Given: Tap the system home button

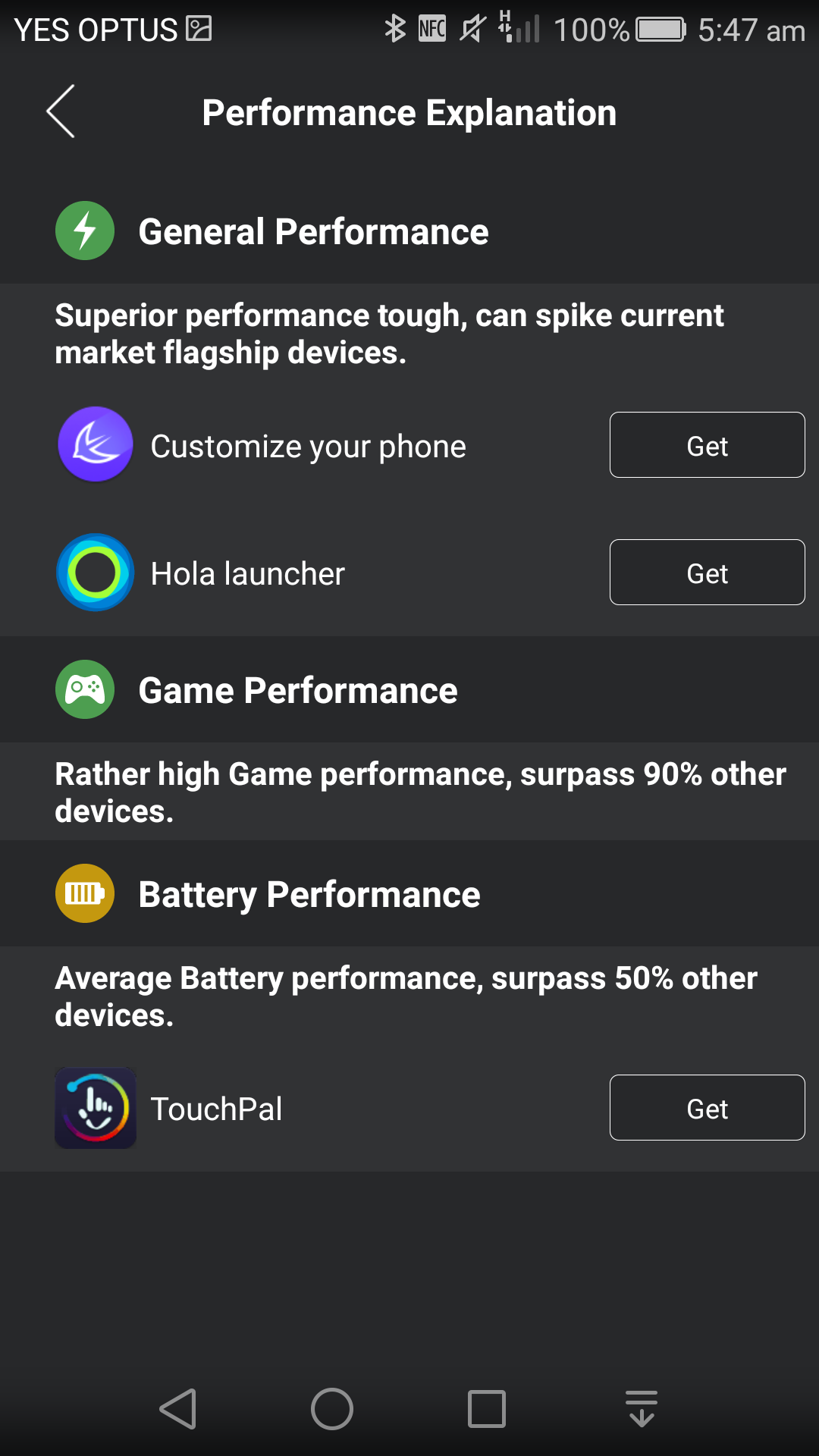Looking at the screenshot, I should pos(332,1409).
